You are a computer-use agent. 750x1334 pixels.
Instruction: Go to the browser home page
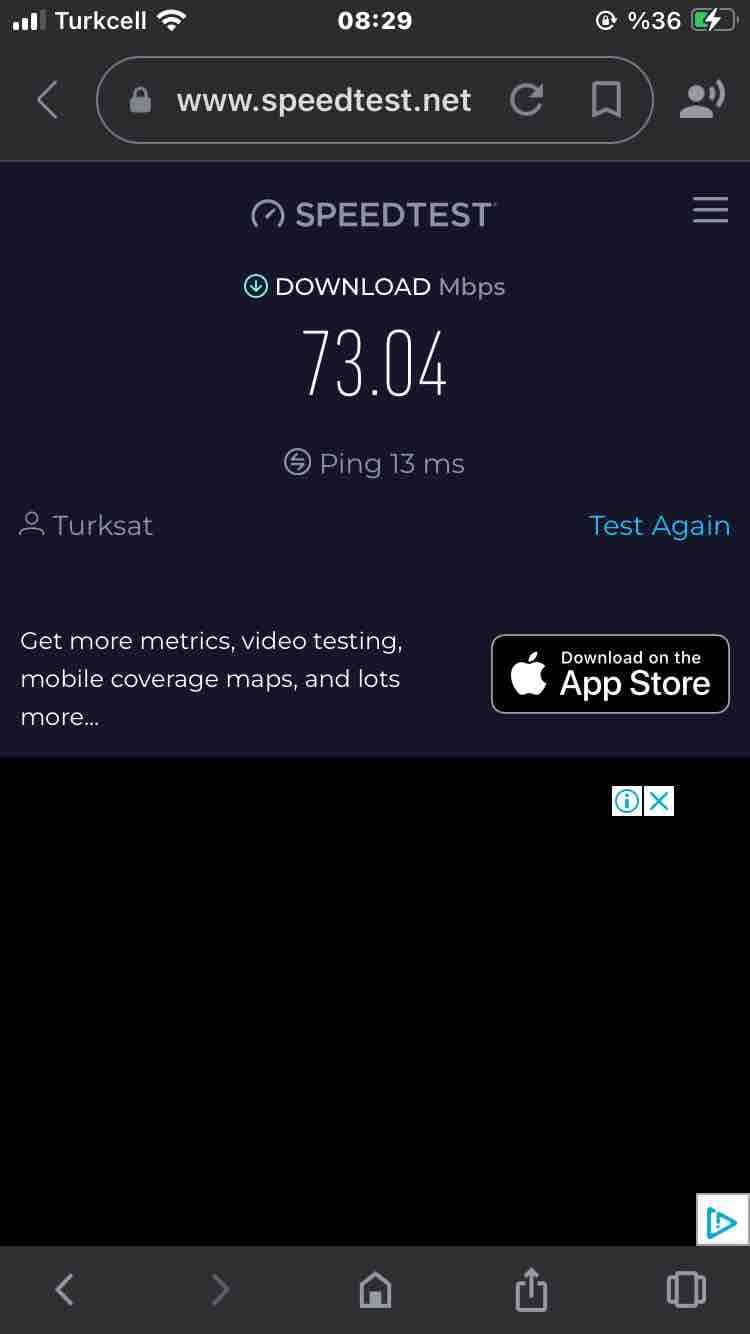pos(375,1289)
